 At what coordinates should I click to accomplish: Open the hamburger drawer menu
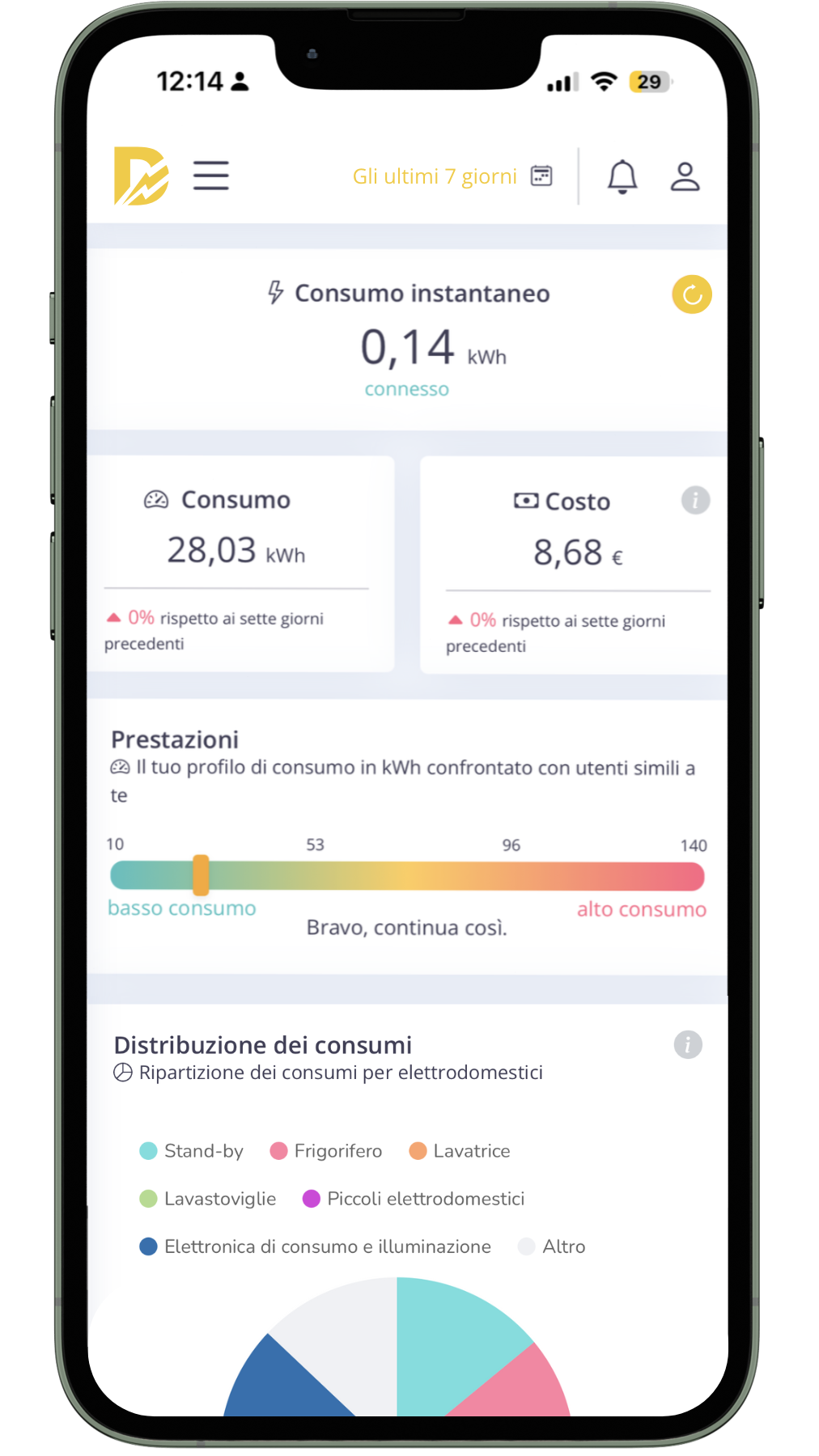pos(210,176)
